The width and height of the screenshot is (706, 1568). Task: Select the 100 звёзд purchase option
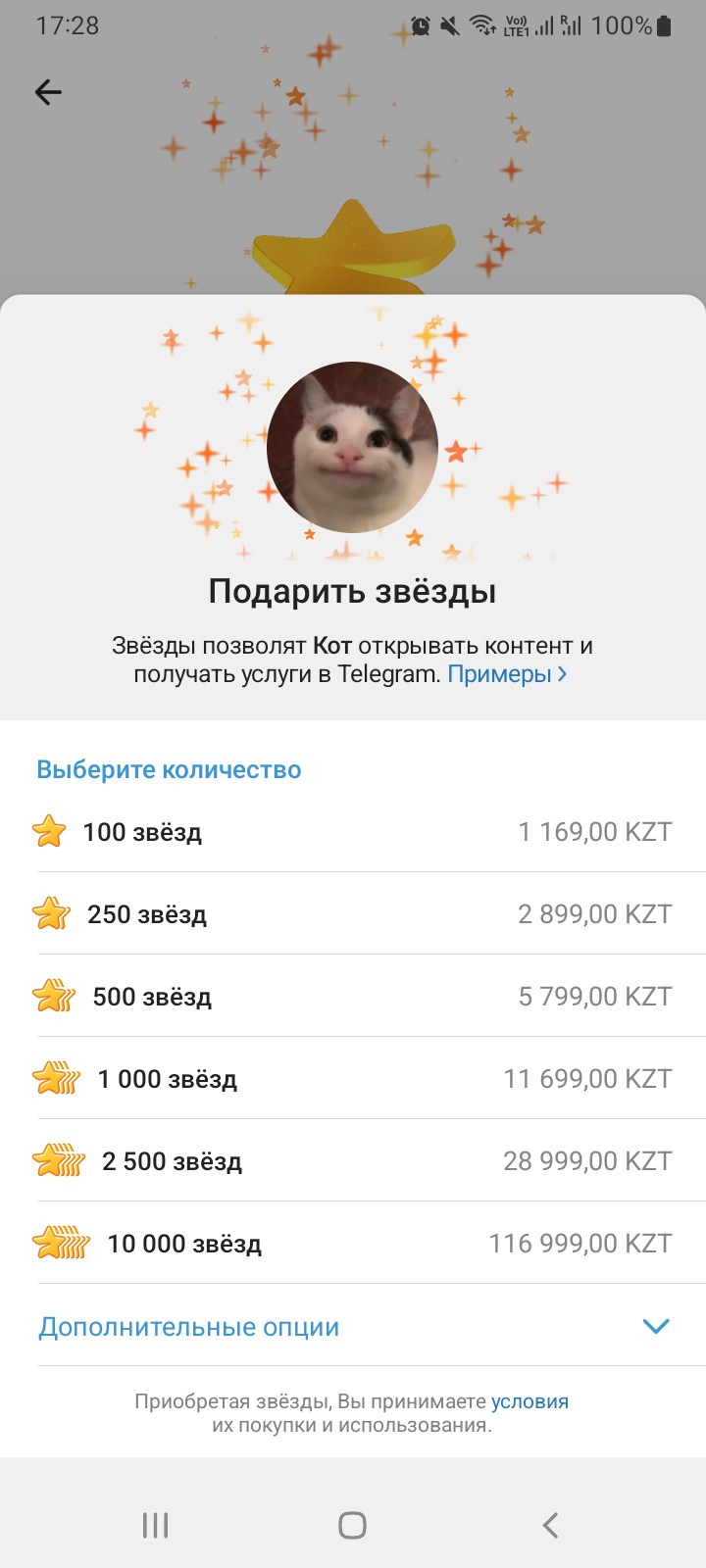pos(353,831)
